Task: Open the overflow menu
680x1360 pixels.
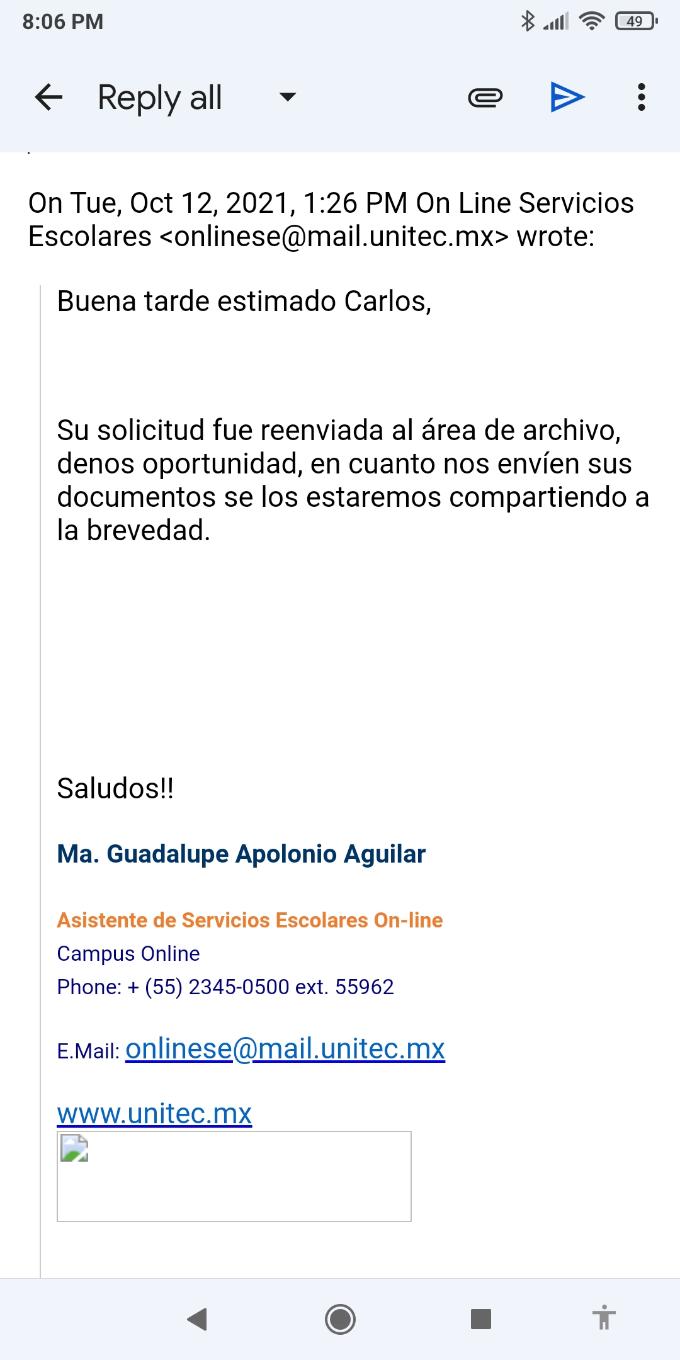Action: pos(641,97)
